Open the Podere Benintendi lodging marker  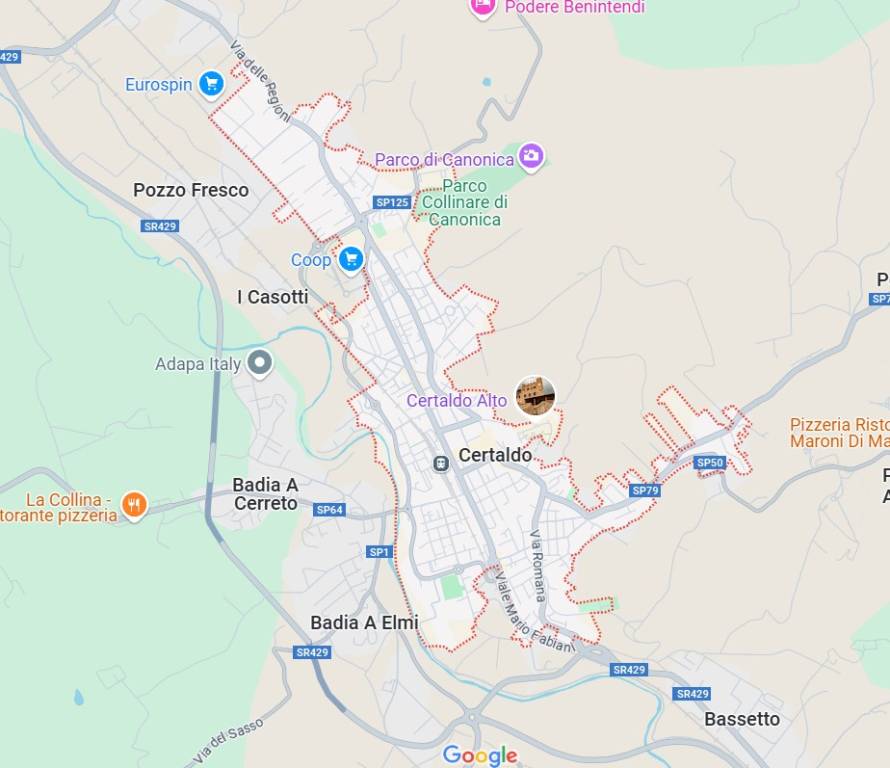pyautogui.click(x=483, y=7)
